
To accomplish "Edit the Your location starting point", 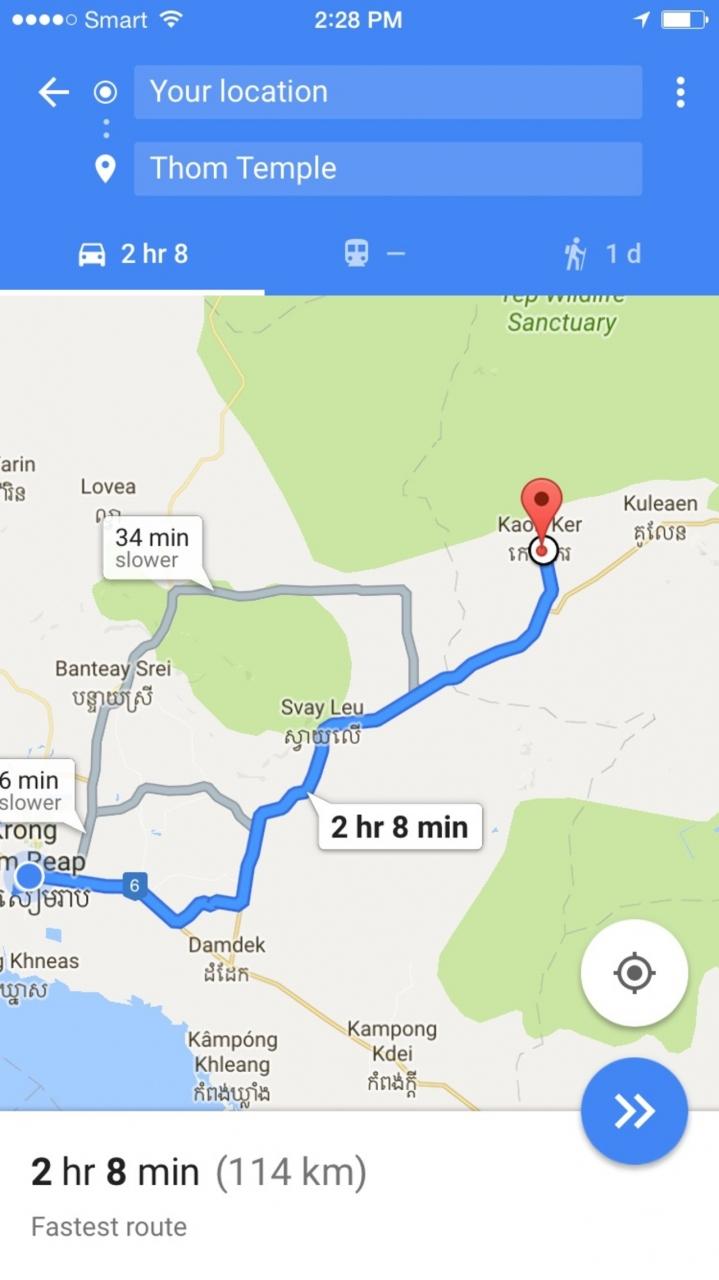I will coord(387,92).
